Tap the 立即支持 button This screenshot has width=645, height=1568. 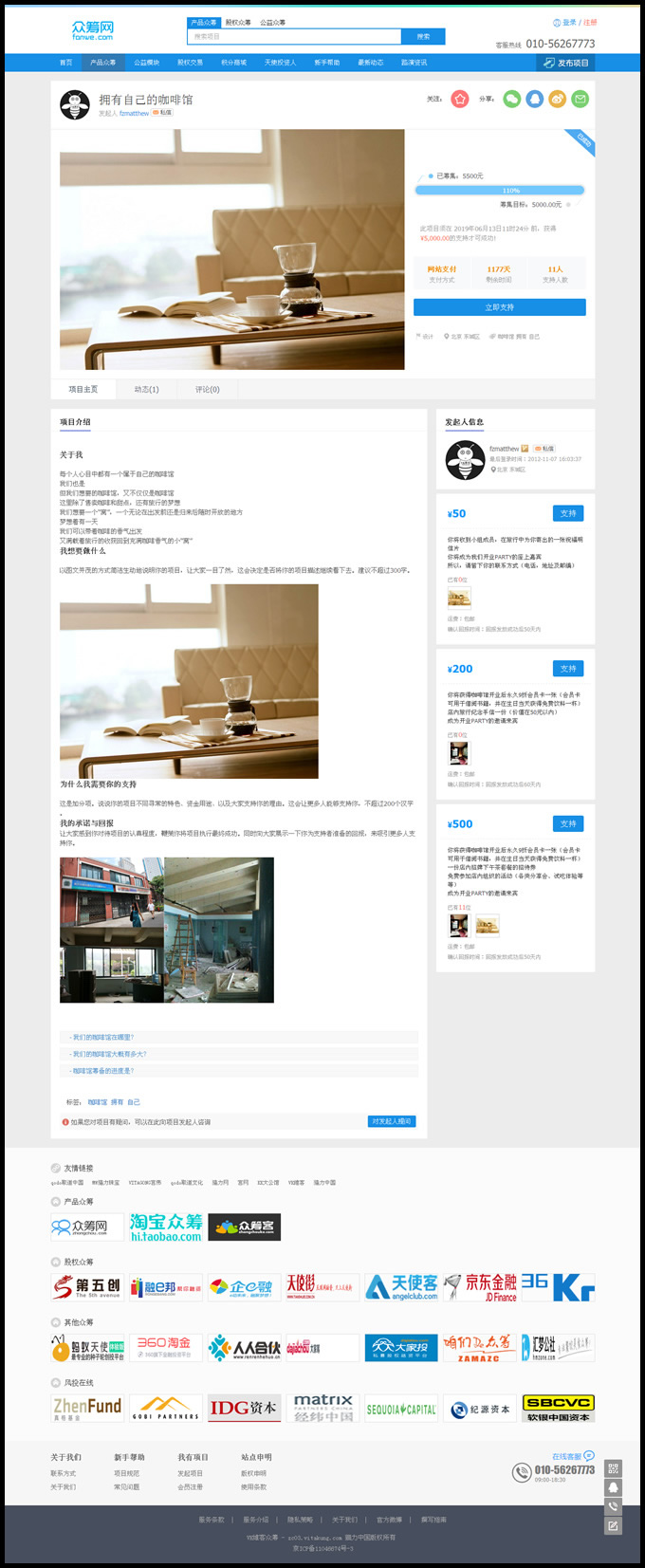[x=499, y=307]
